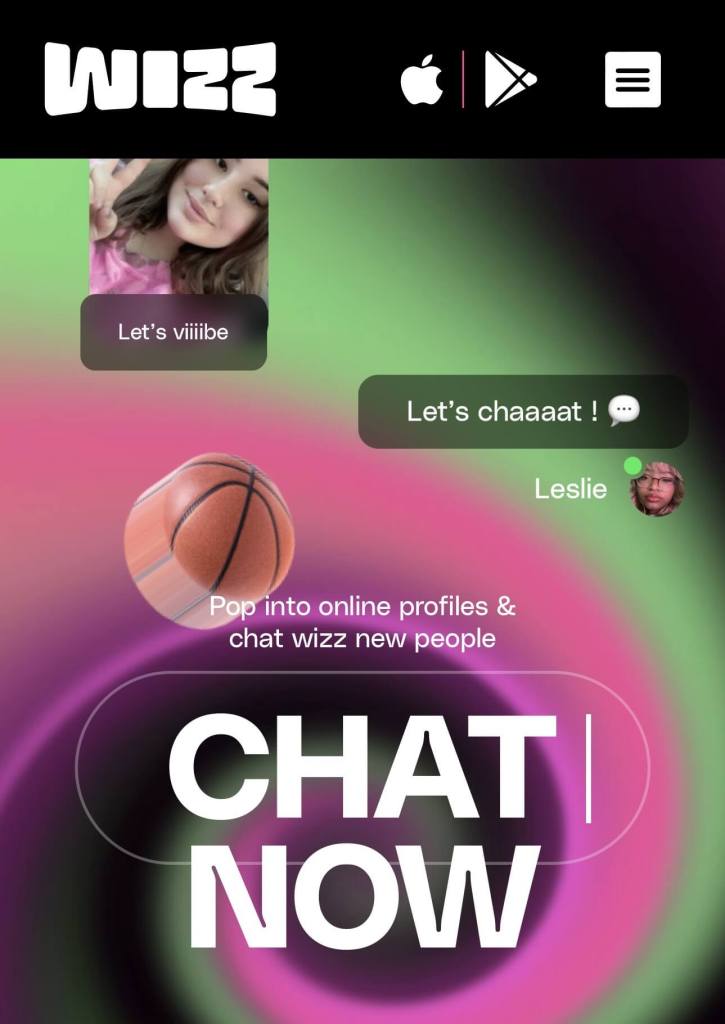This screenshot has height=1024, width=725.
Task: Open the Apple App Store download link
Action: pyautogui.click(x=422, y=80)
